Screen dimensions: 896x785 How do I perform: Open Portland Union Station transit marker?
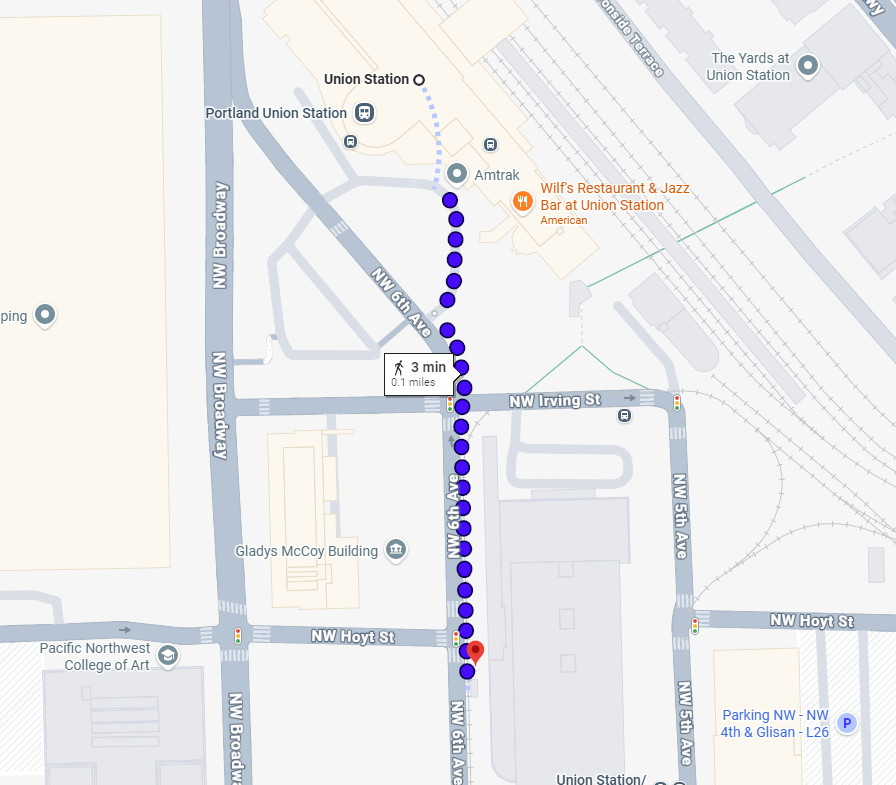click(x=364, y=113)
